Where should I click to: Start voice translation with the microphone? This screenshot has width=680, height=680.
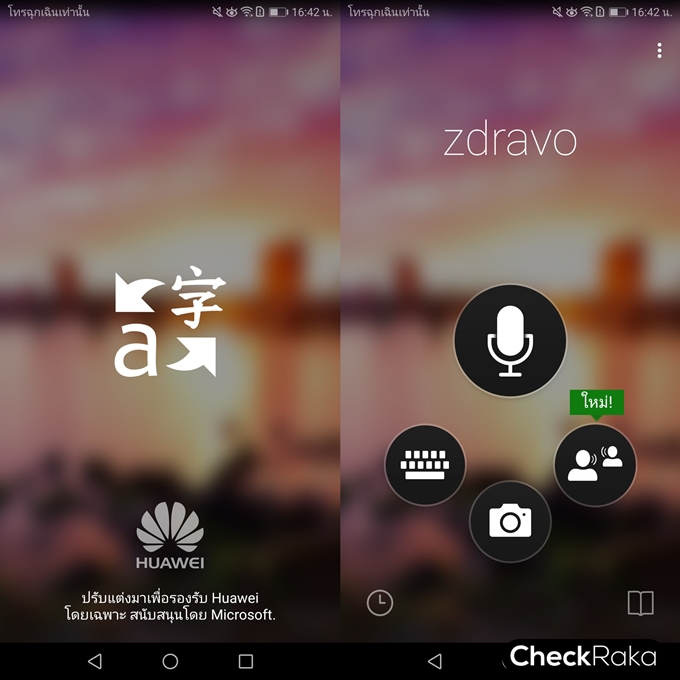tap(510, 341)
